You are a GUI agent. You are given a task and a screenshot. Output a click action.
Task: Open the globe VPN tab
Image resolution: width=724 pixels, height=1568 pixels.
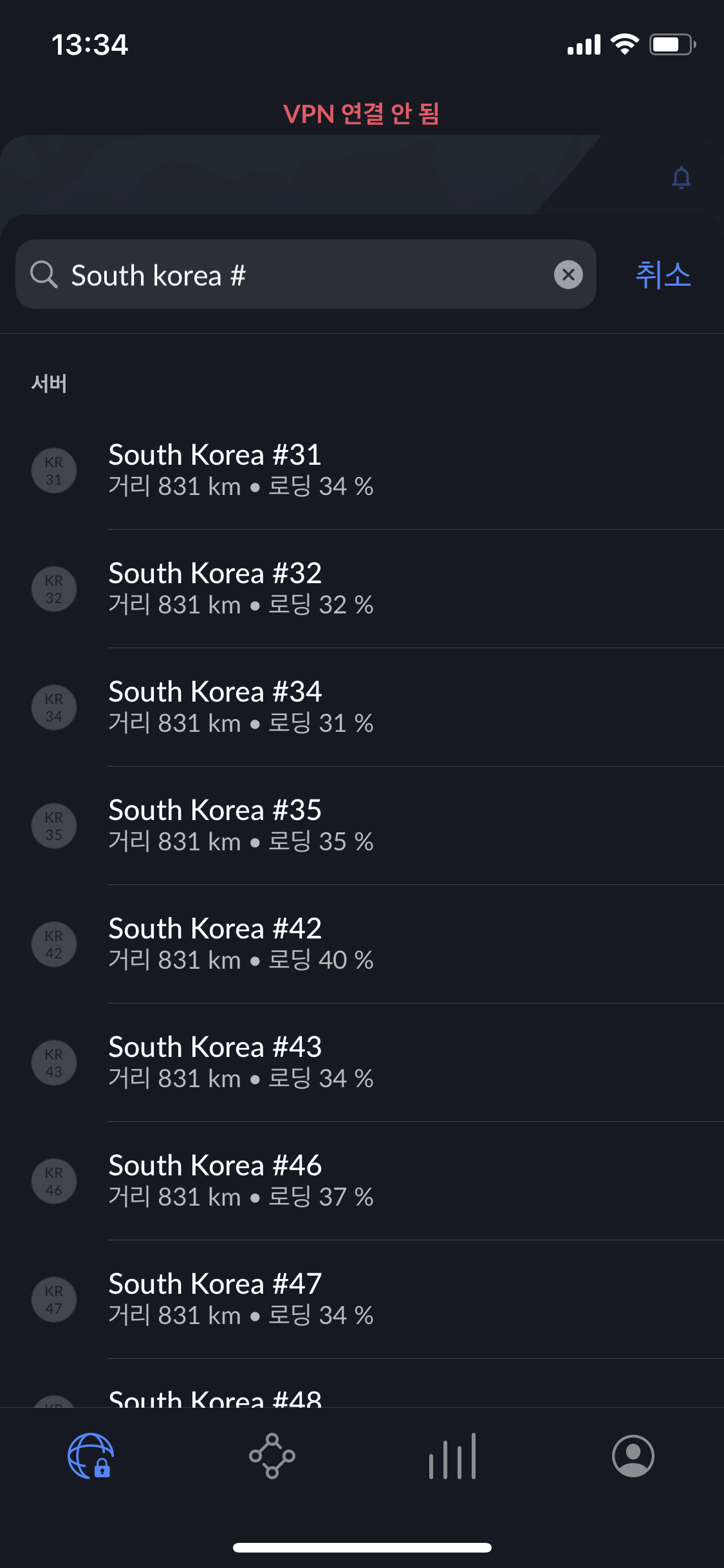[91, 1456]
